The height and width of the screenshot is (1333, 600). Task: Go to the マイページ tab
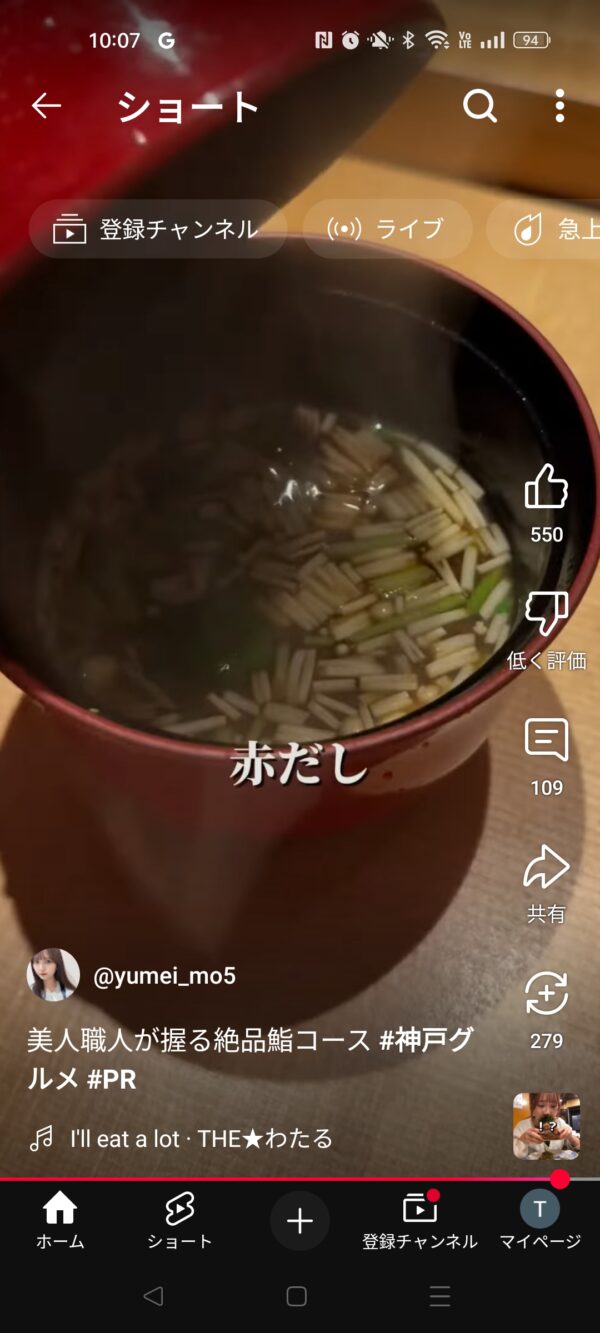pos(540,1221)
